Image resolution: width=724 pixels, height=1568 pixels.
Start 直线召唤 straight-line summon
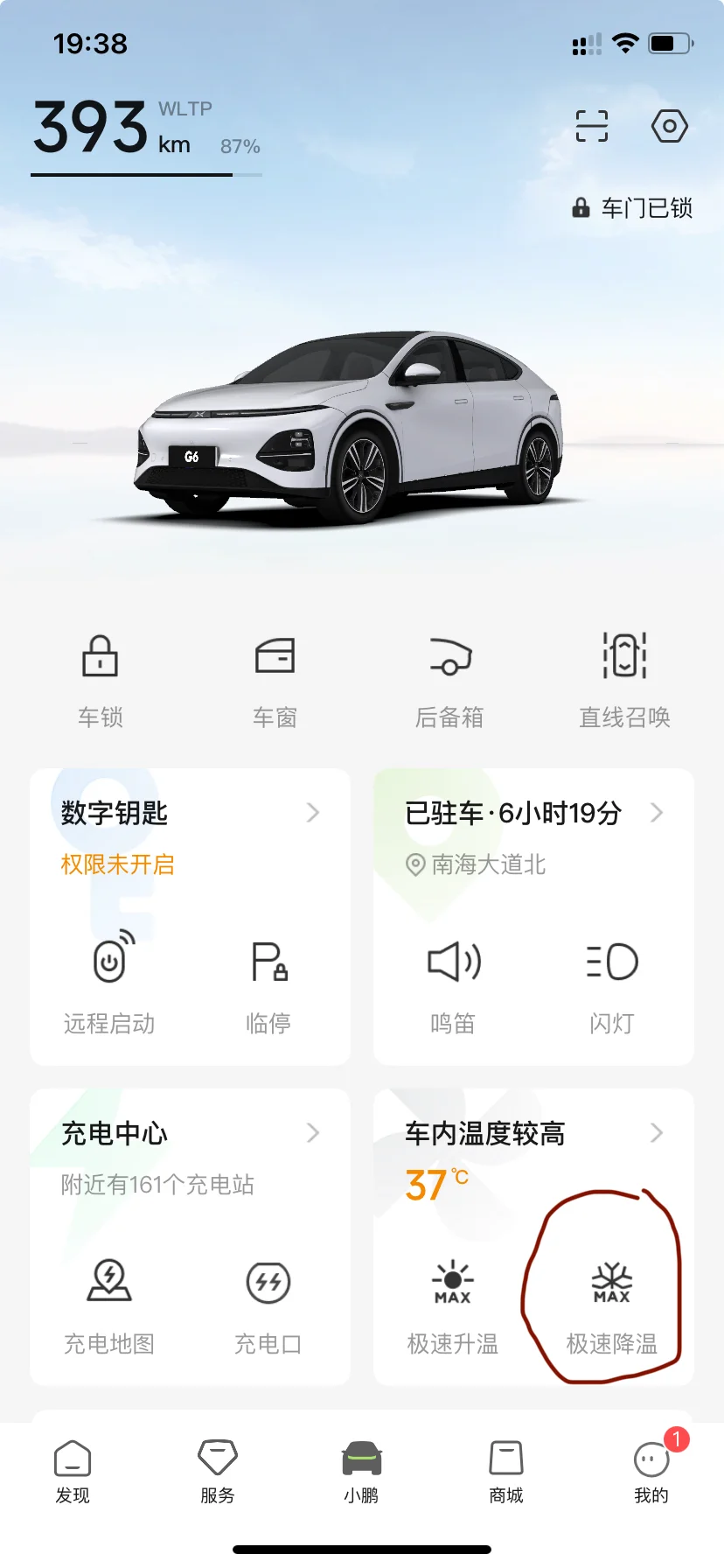click(x=624, y=679)
